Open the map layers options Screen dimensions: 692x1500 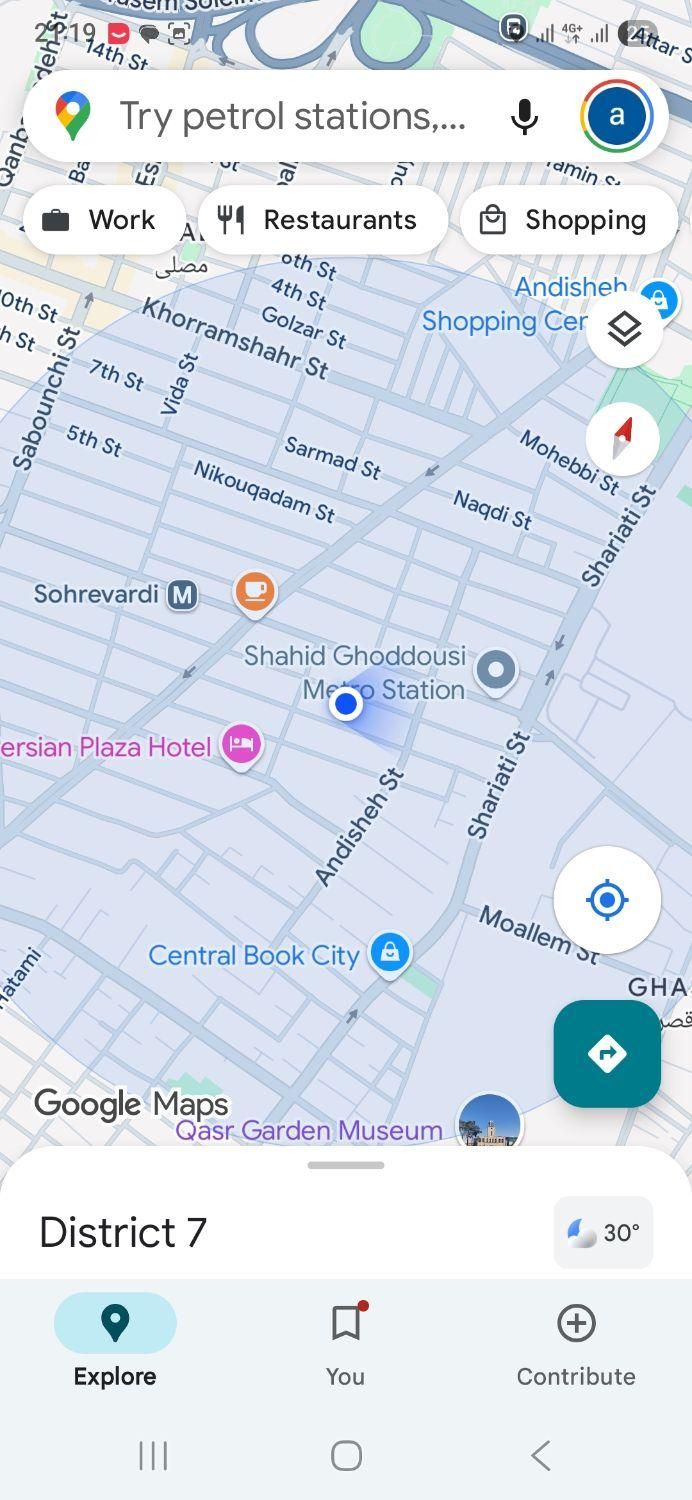(x=624, y=329)
